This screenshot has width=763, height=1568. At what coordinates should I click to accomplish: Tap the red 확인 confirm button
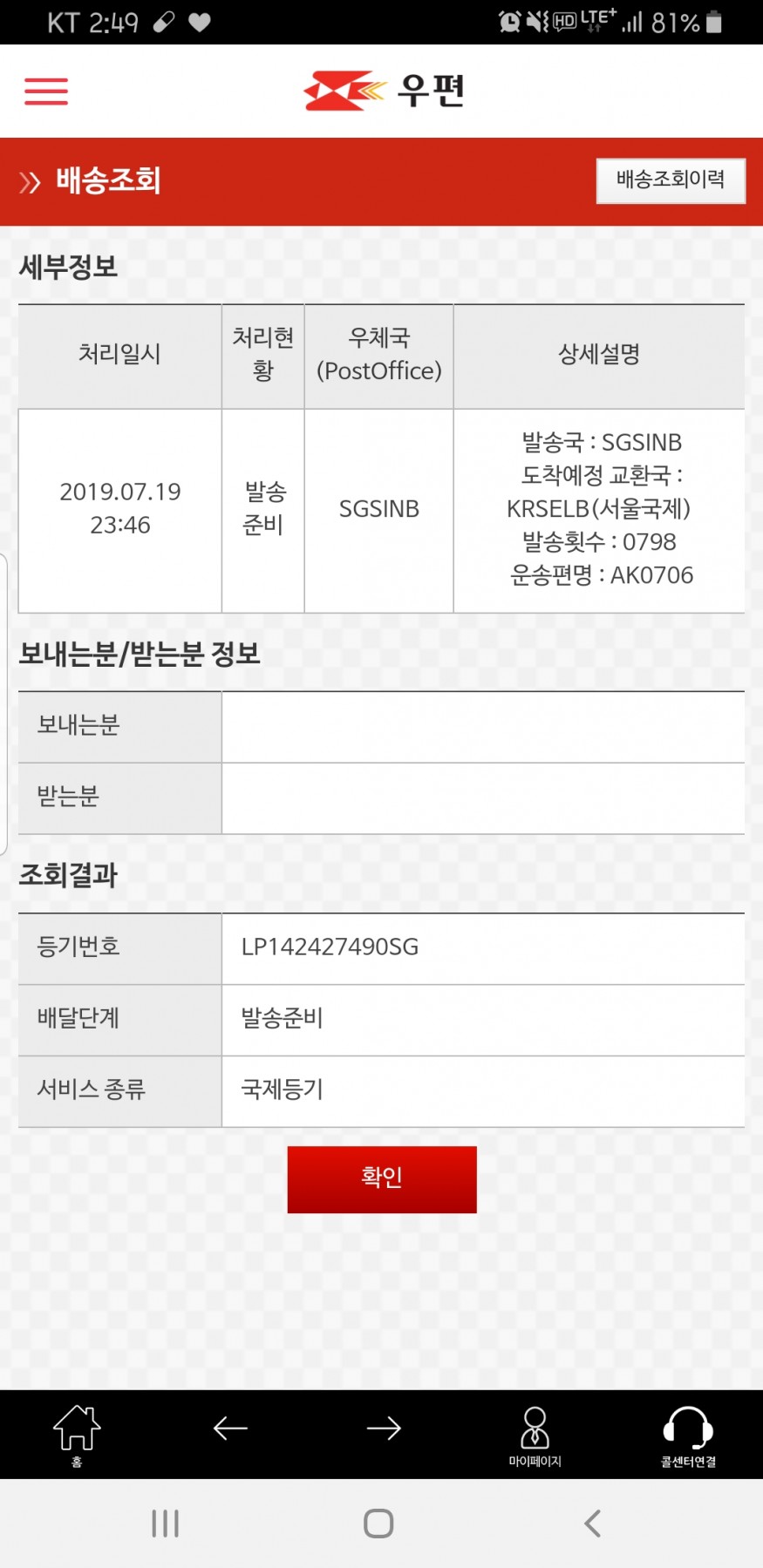click(382, 1179)
